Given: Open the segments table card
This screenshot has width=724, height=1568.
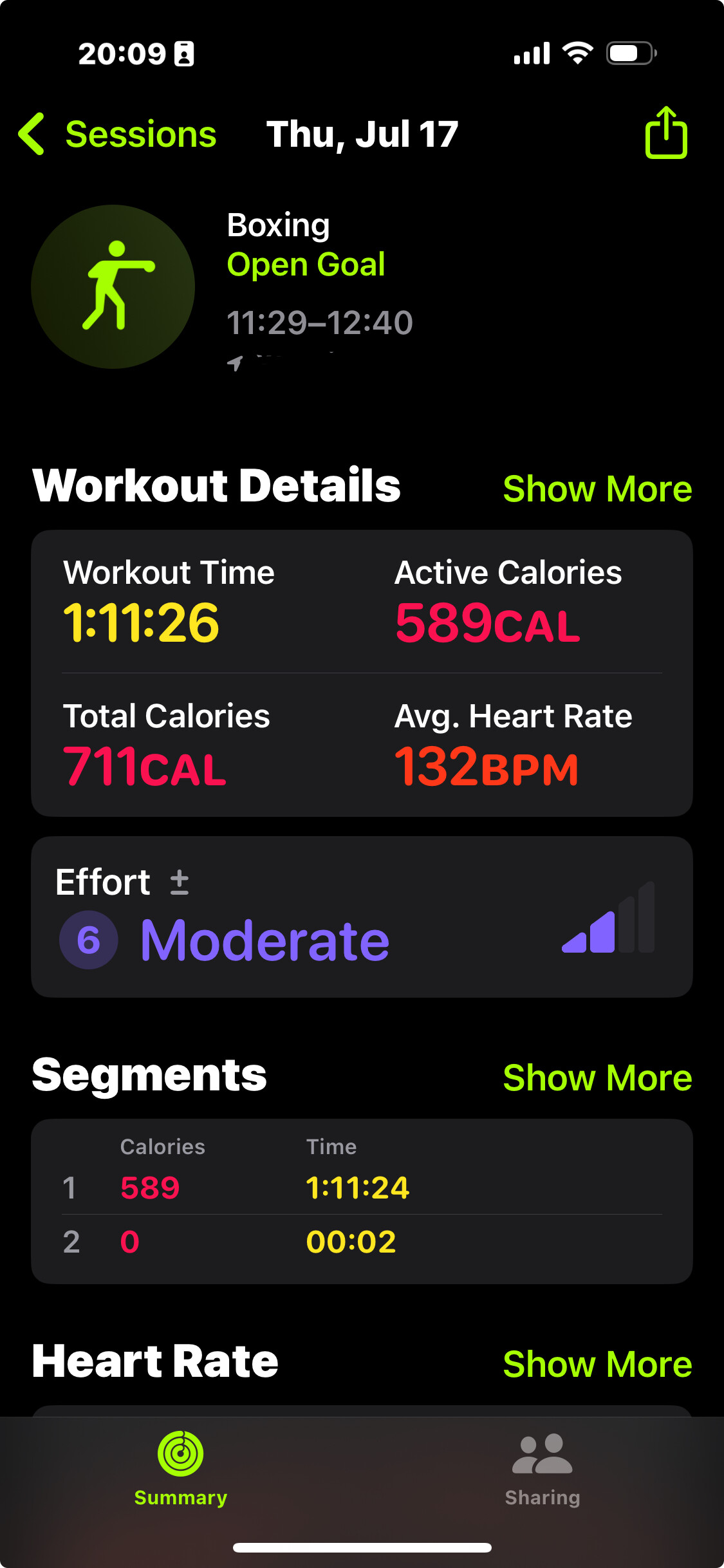Looking at the screenshot, I should point(362,1201).
